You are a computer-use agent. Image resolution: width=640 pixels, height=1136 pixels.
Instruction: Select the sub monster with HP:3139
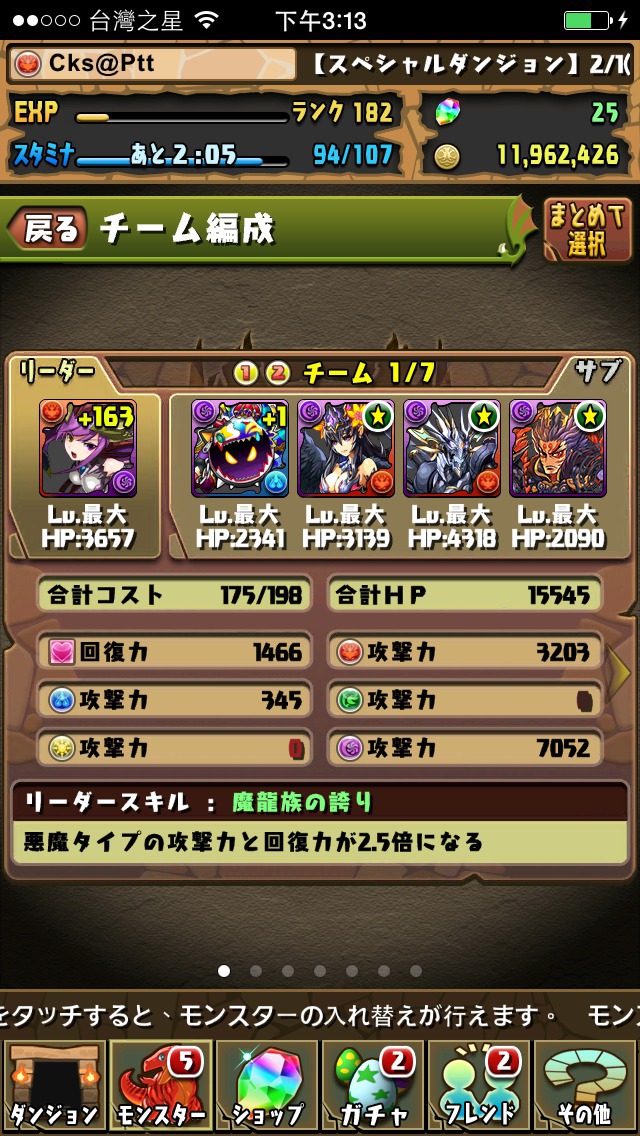pyautogui.click(x=345, y=448)
